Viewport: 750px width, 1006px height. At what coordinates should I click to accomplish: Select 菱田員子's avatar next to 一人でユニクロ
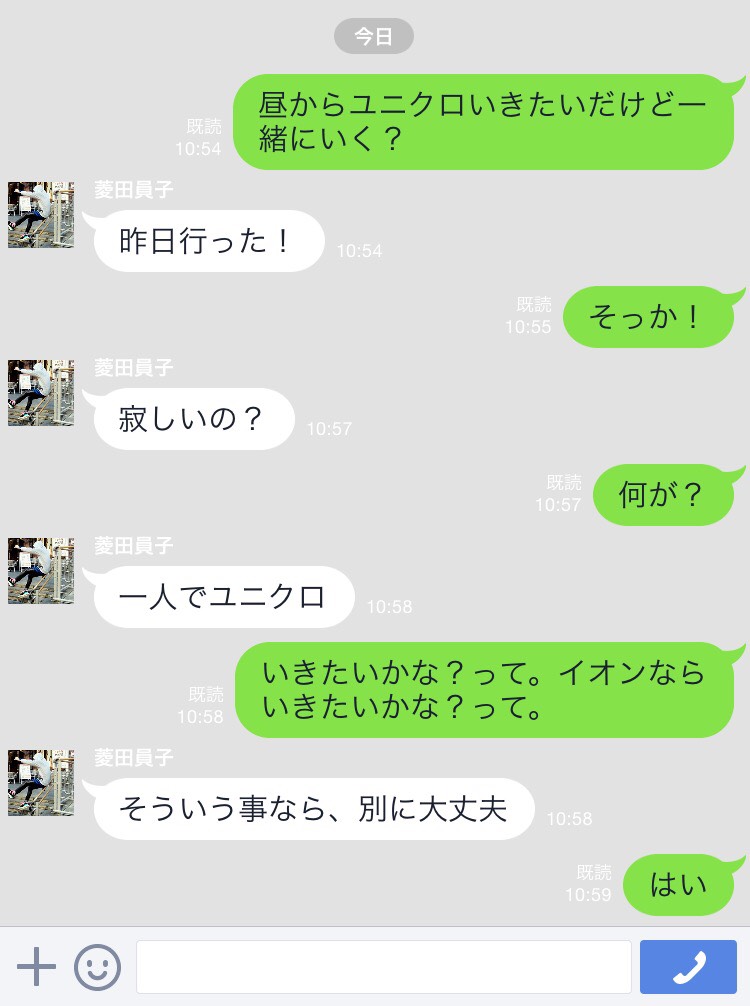click(41, 571)
